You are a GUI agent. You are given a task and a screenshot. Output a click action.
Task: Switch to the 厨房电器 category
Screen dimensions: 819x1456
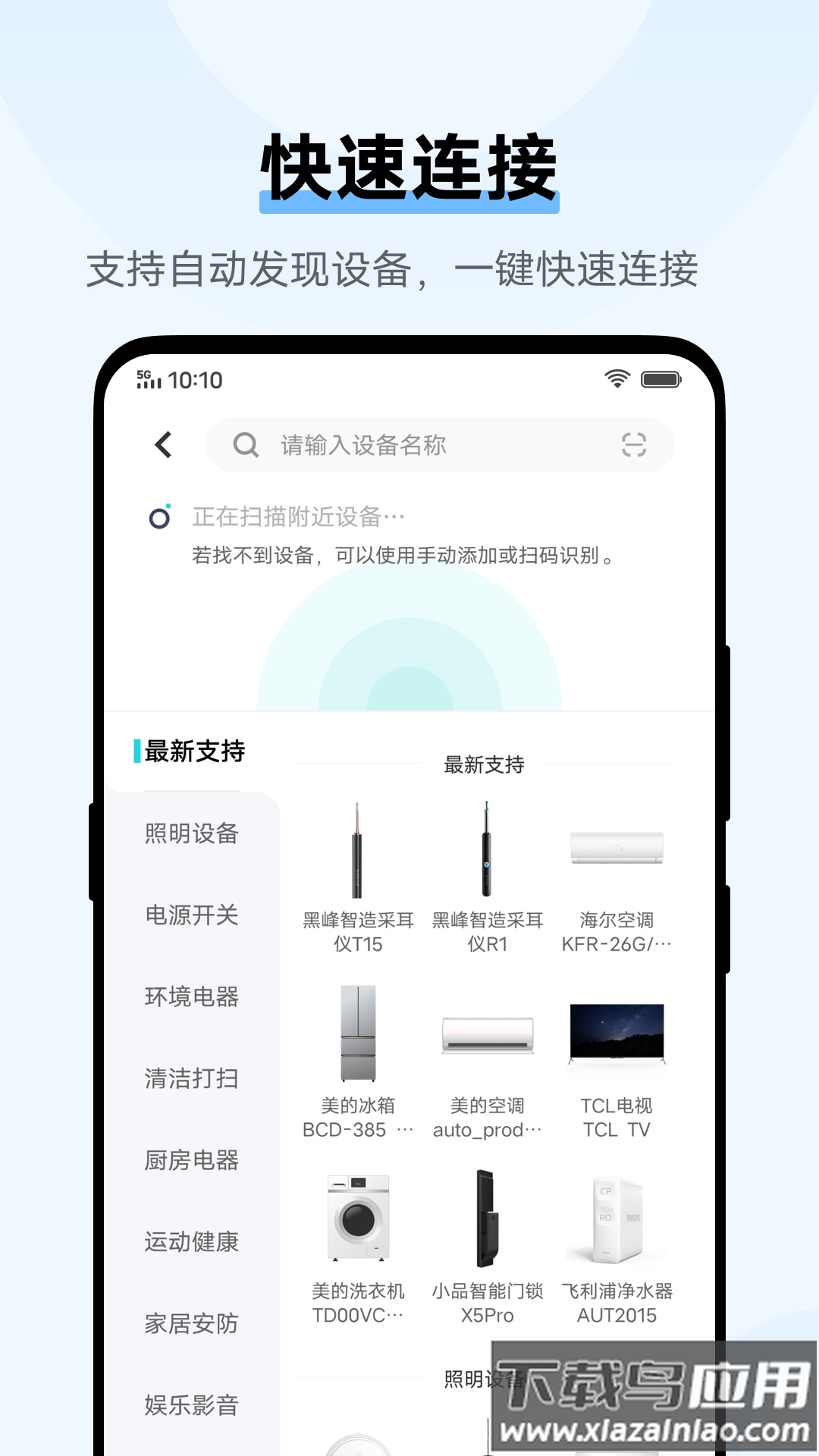click(192, 1160)
